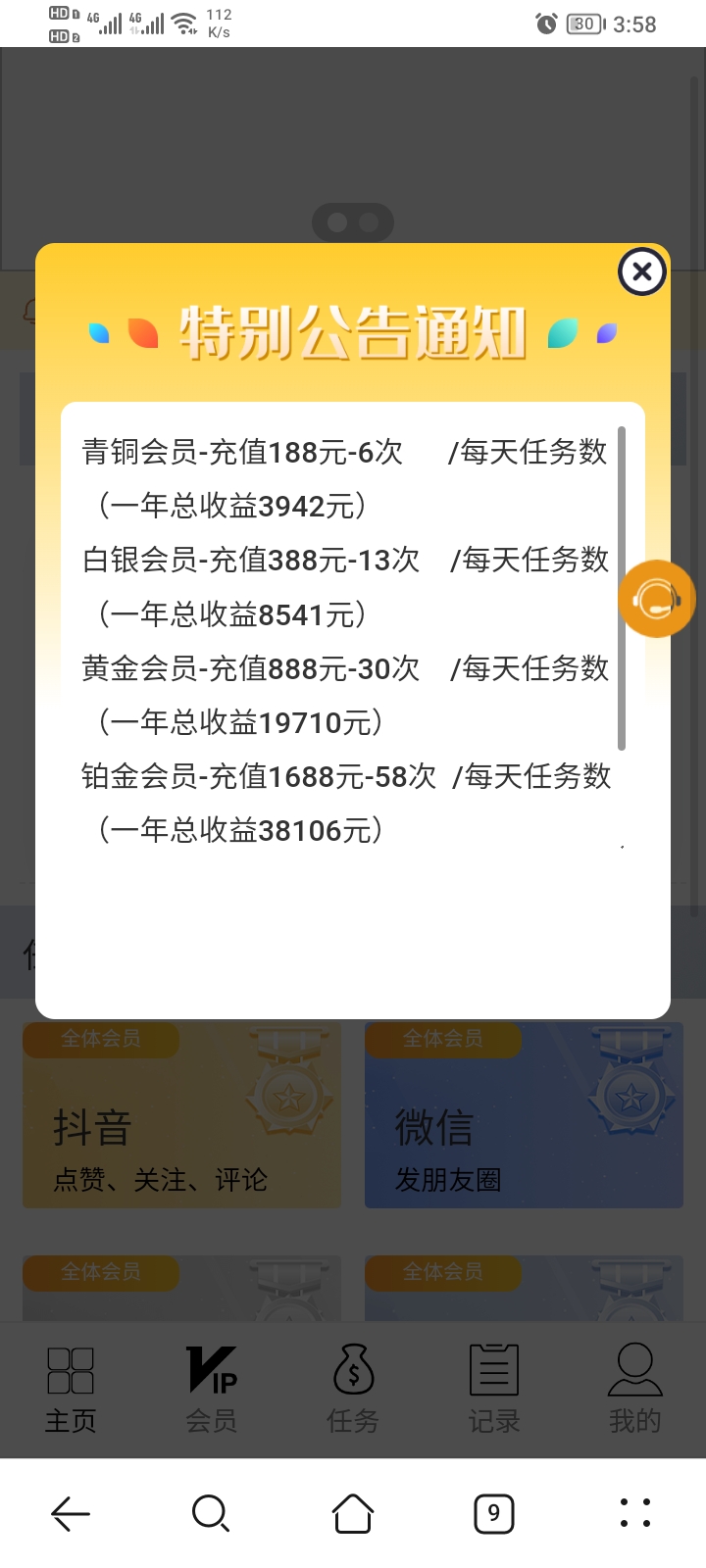The image size is (706, 1568).
Task: Open the 抖音 task card
Action: (181, 1117)
